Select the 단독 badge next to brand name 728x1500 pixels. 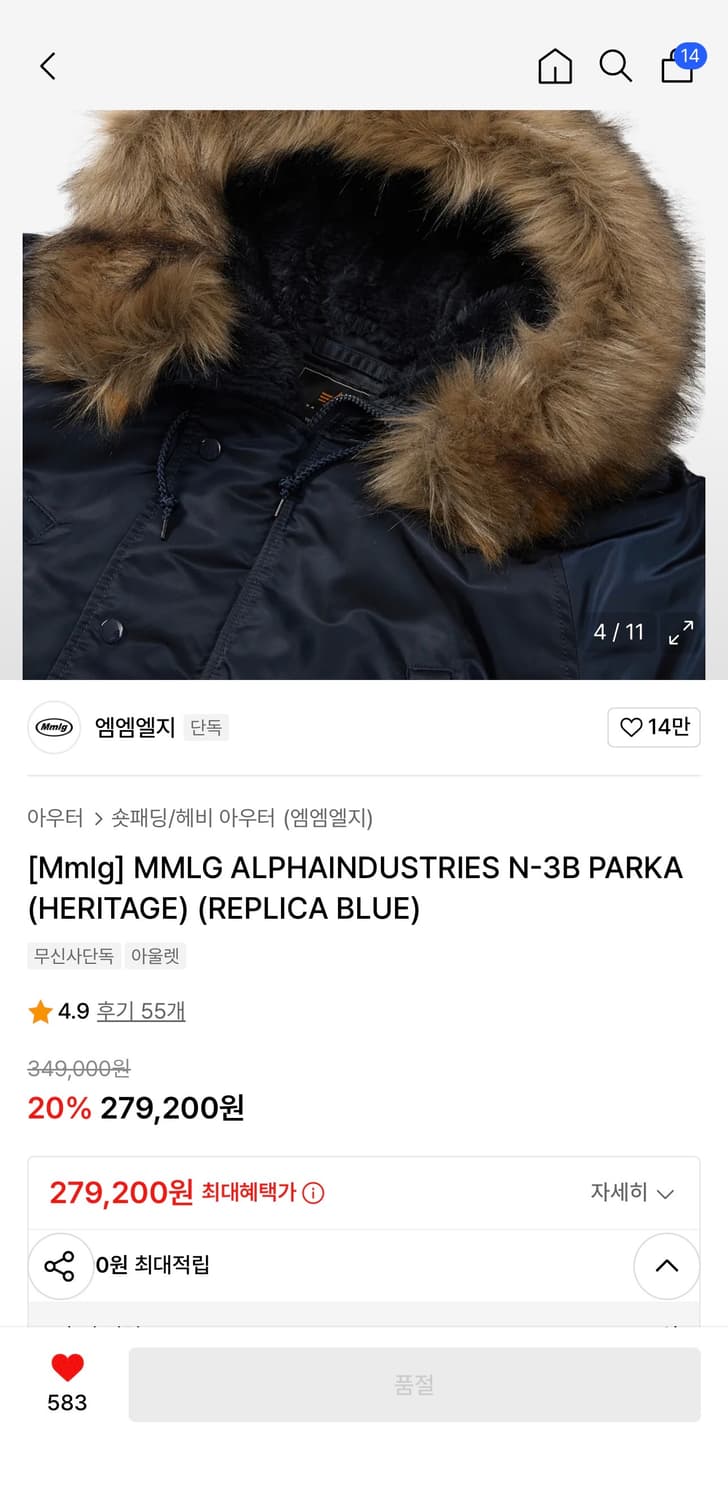click(206, 728)
